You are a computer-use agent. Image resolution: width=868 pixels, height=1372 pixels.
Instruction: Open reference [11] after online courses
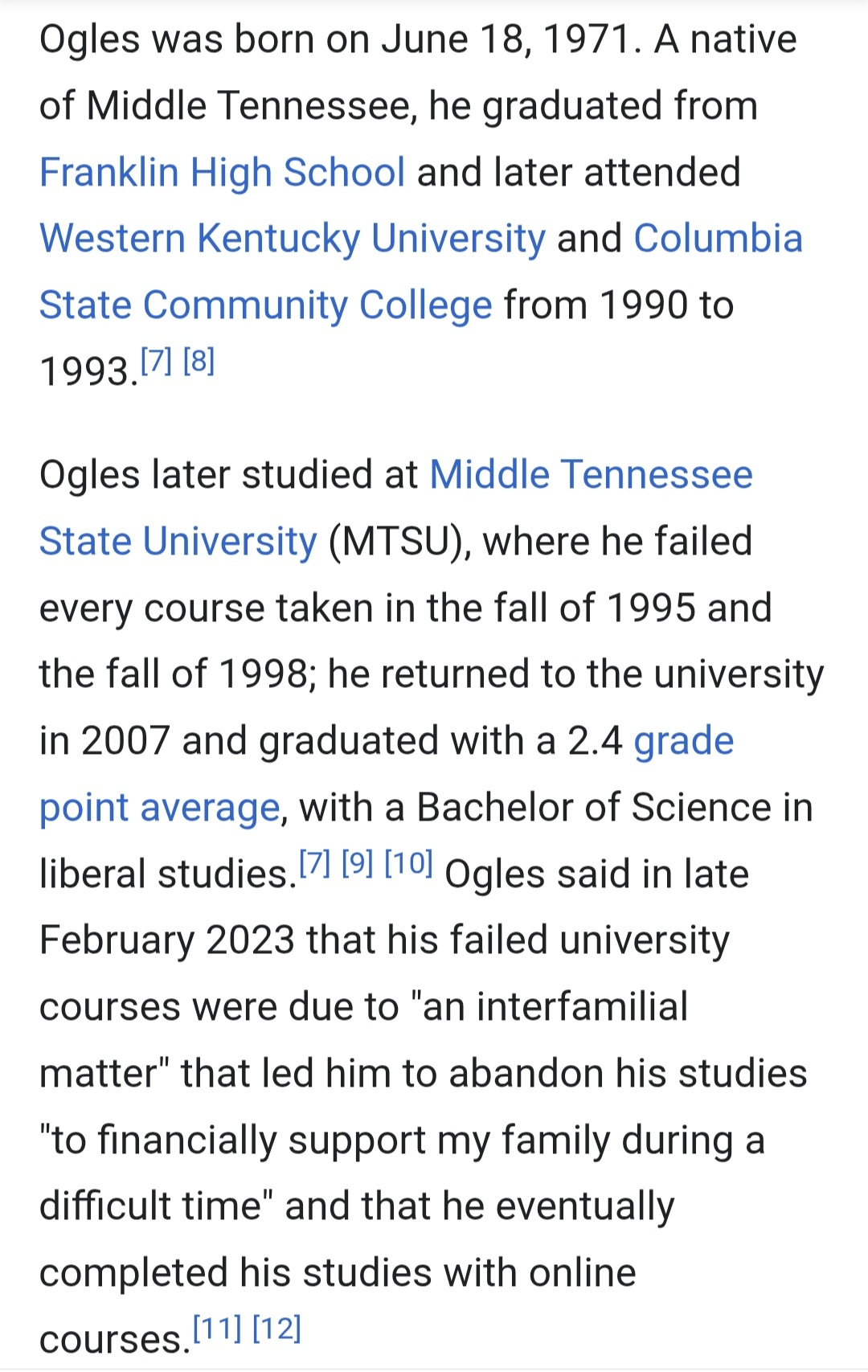tap(217, 1329)
